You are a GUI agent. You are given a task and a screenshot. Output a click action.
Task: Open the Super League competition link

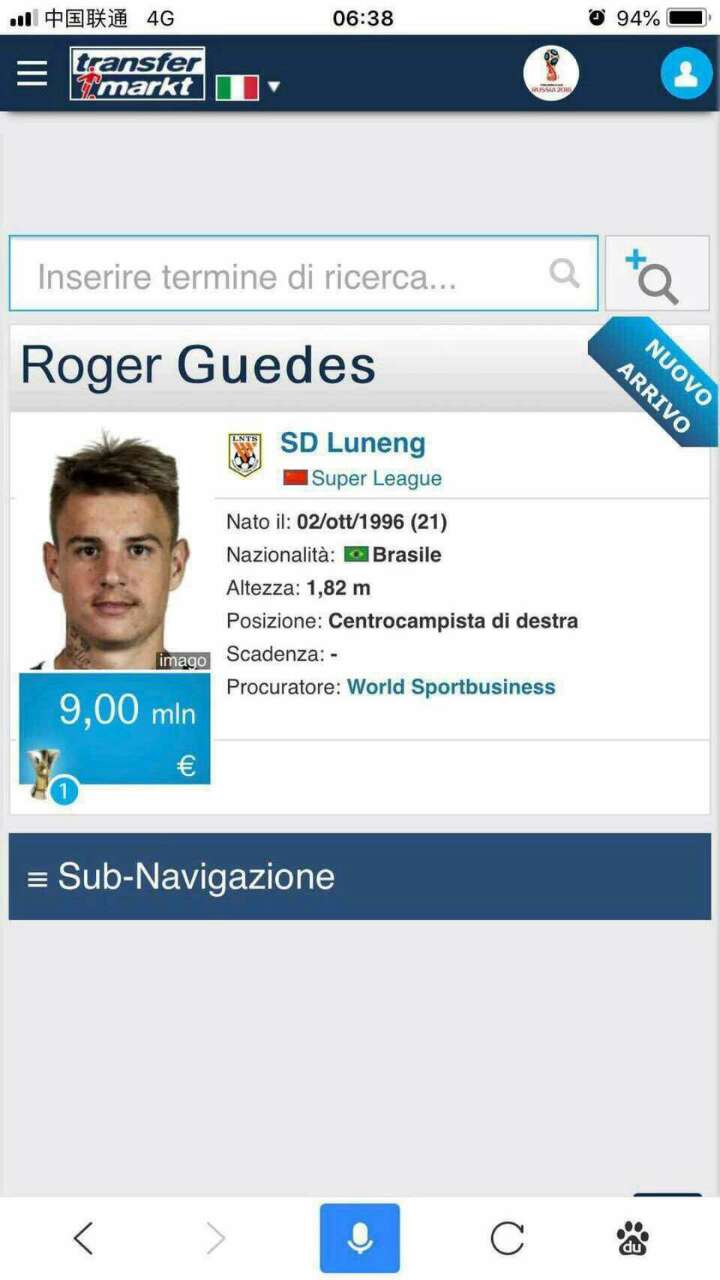pyautogui.click(x=375, y=478)
